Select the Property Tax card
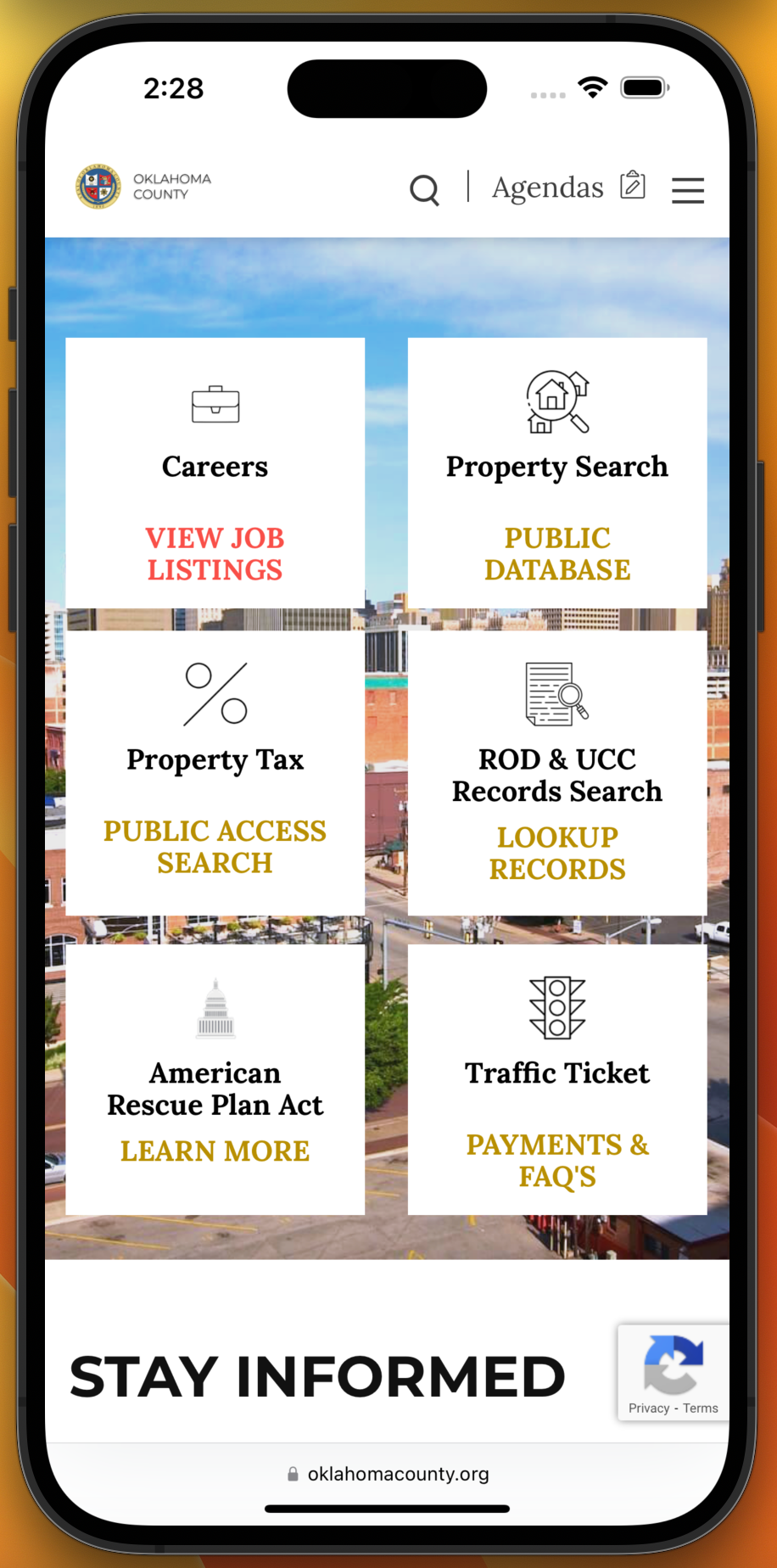Viewport: 777px width, 1568px height. [215, 773]
